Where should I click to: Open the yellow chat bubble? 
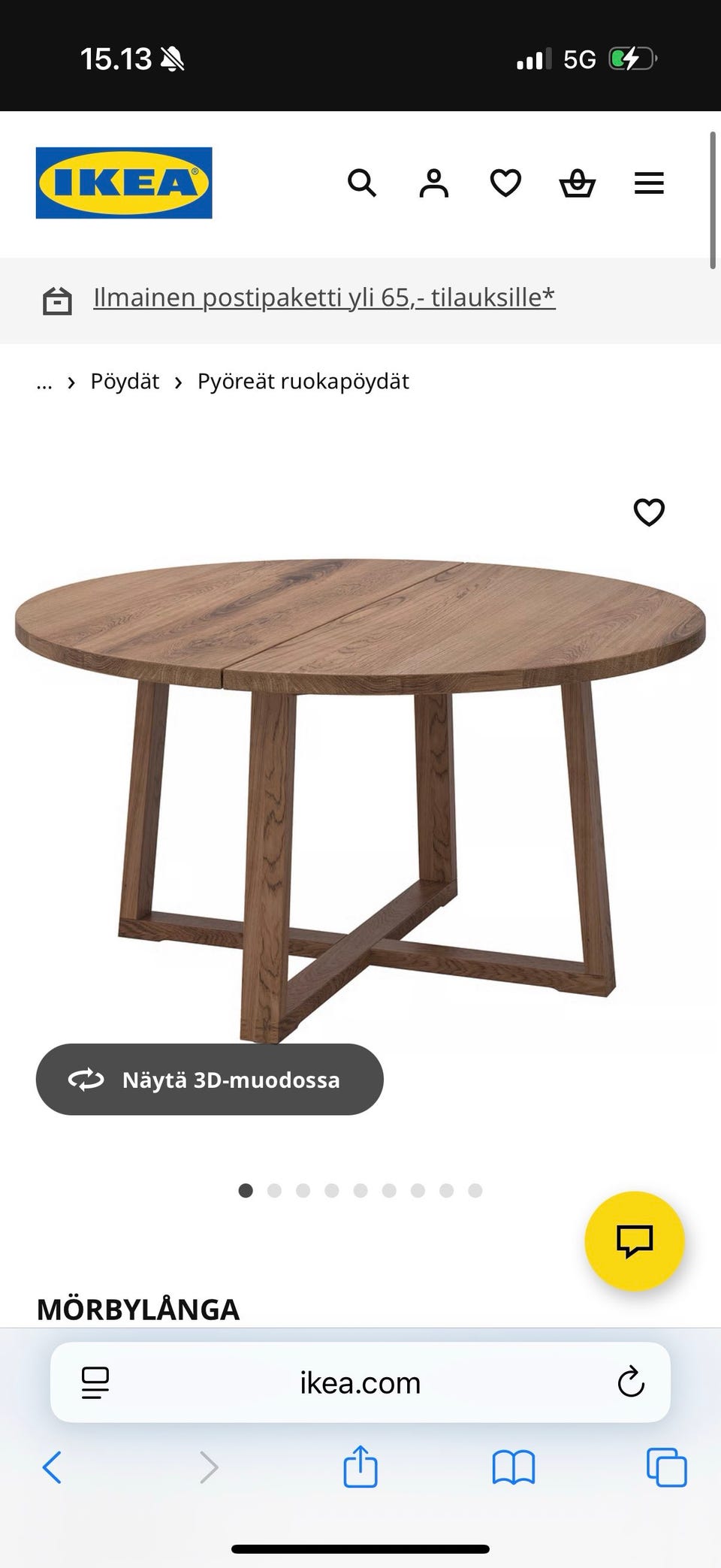pyautogui.click(x=635, y=1241)
